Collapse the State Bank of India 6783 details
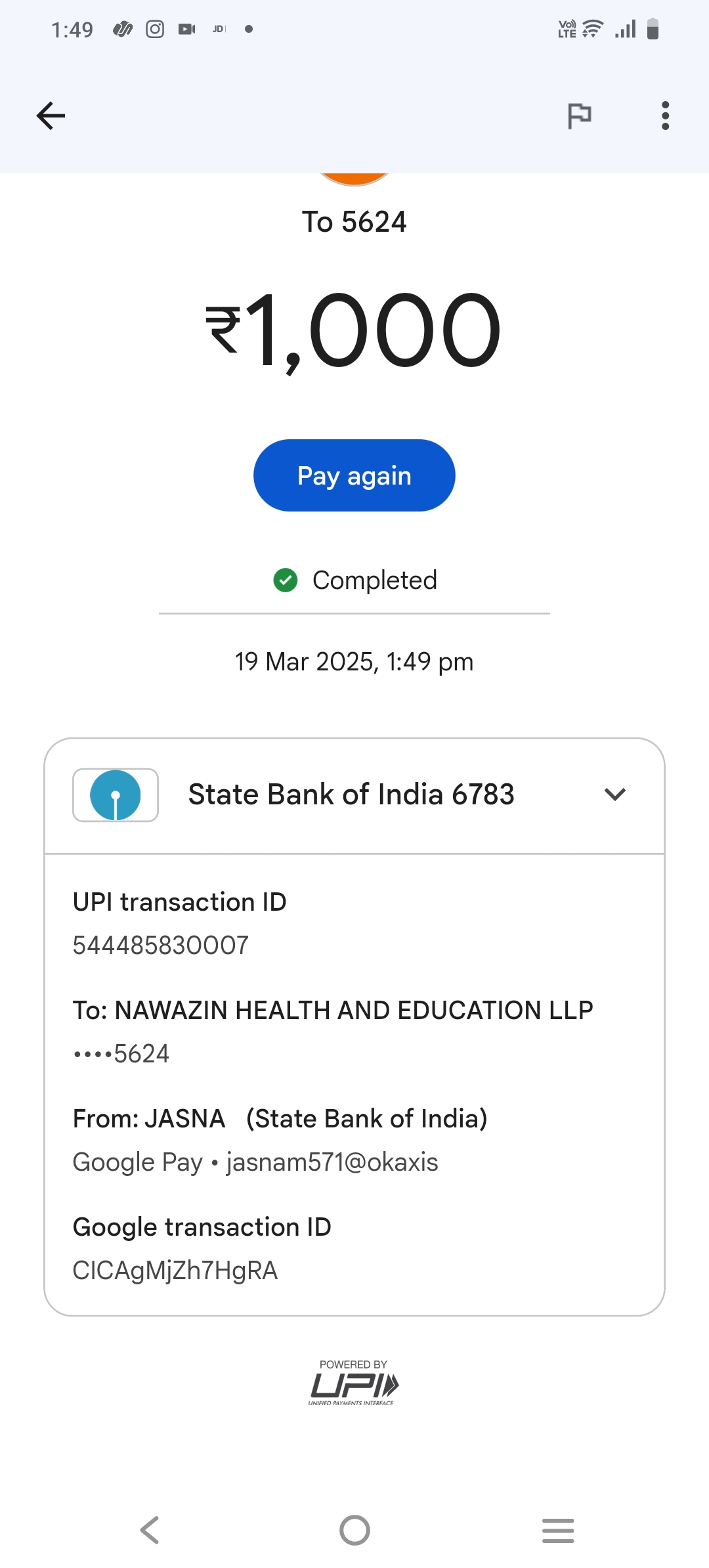This screenshot has width=709, height=1568. (x=614, y=795)
